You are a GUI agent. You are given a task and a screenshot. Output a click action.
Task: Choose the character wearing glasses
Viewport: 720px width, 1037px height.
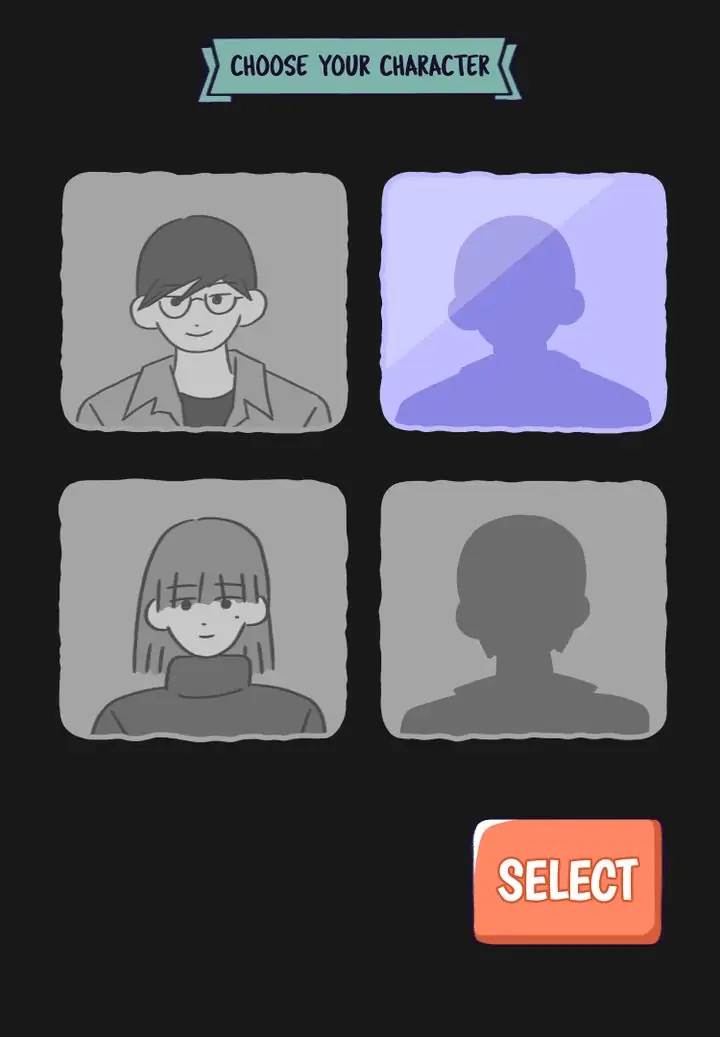pyautogui.click(x=204, y=302)
